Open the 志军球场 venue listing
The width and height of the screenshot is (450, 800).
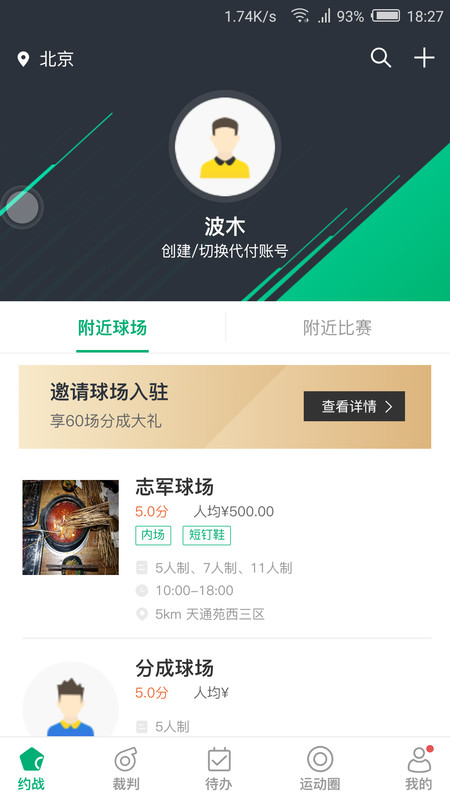227,549
